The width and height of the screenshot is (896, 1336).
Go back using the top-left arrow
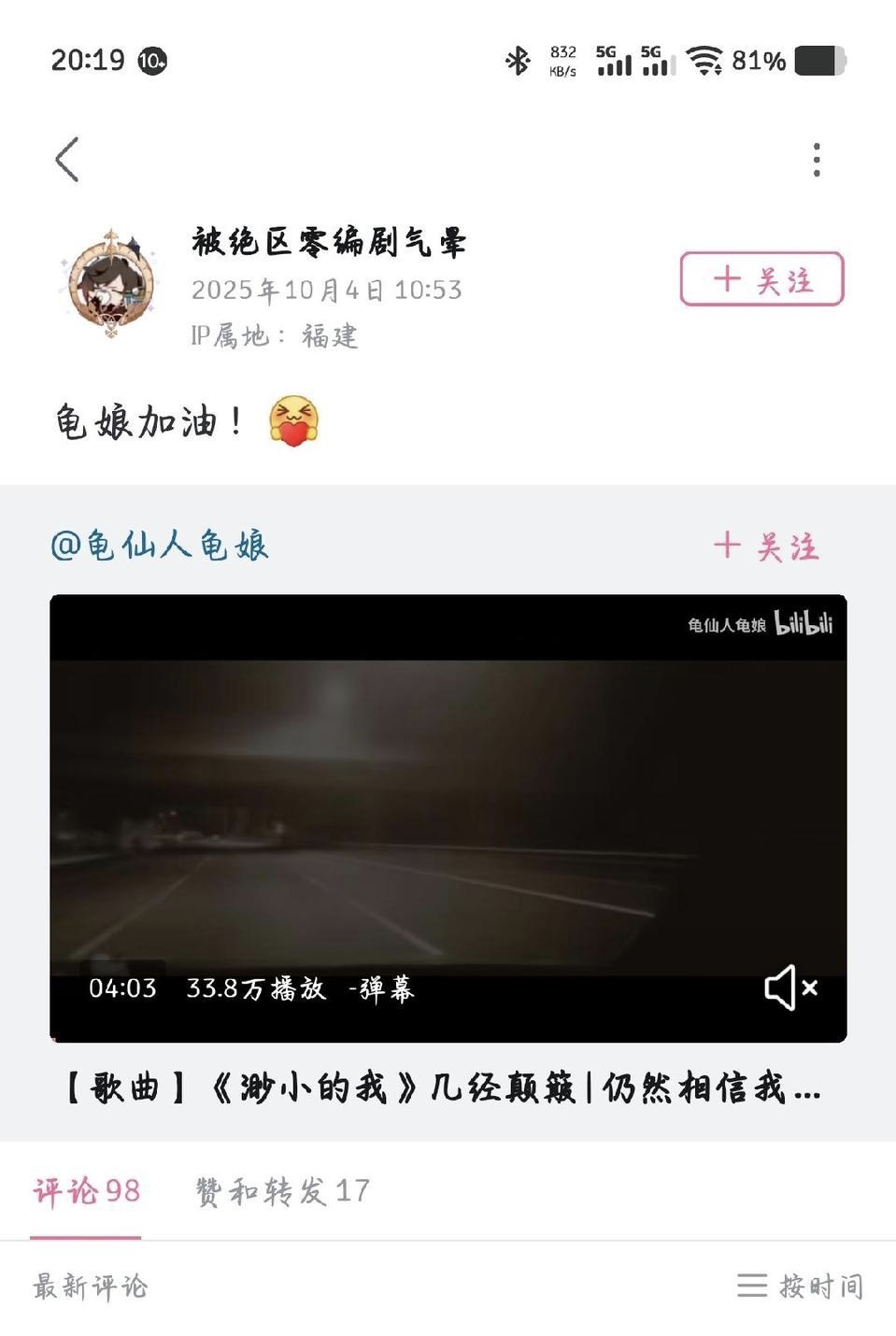point(67,160)
